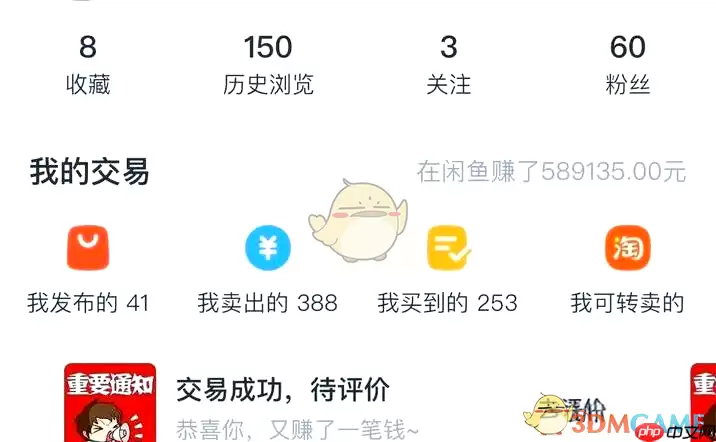Open 我可转卖的 resellable items
Screen dimensions: 716x442
pyautogui.click(x=627, y=268)
